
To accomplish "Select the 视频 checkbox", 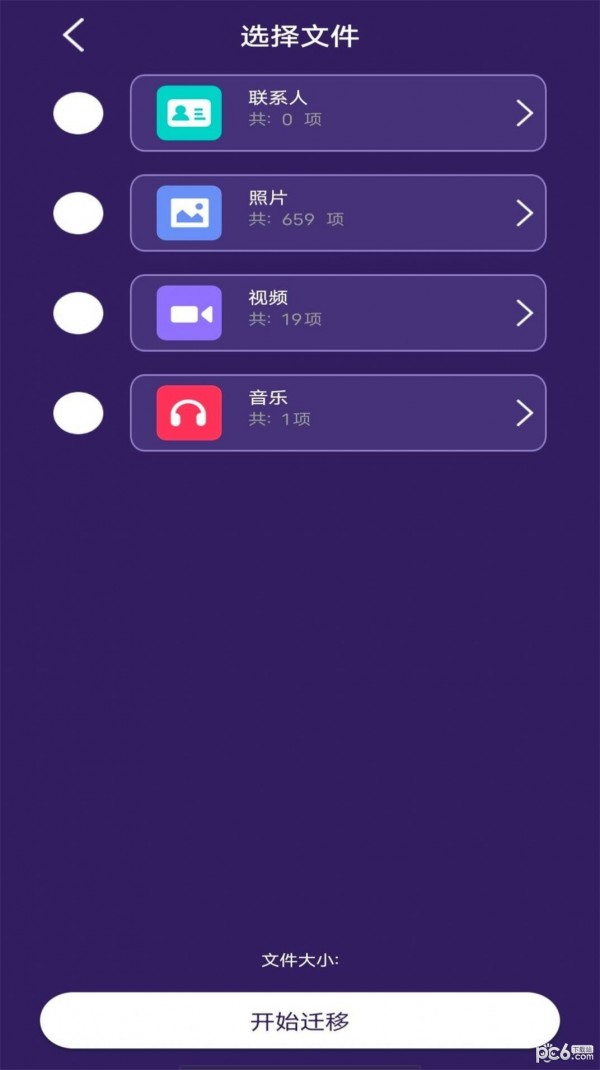I will pyautogui.click(x=78, y=313).
